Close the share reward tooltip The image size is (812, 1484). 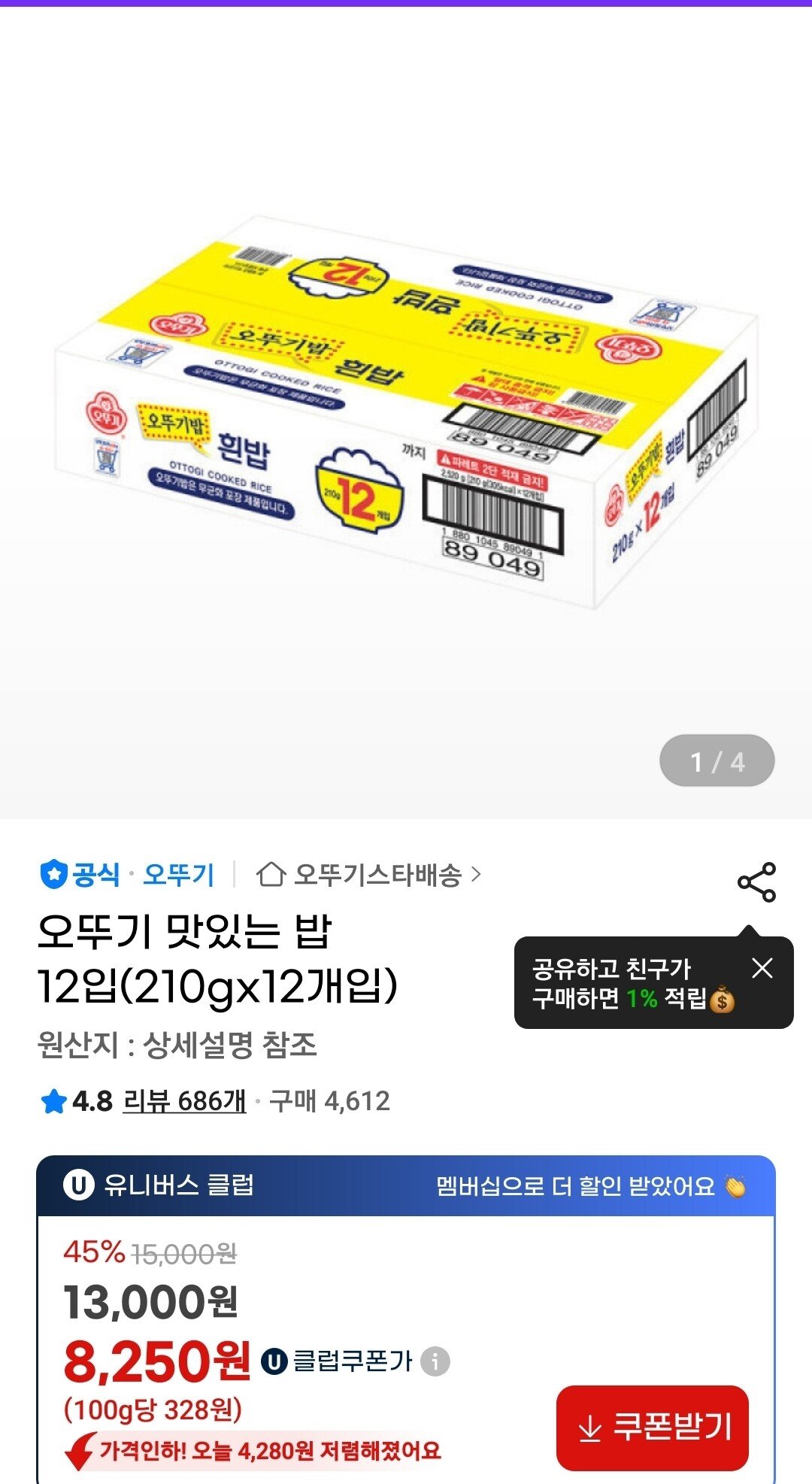(x=762, y=969)
